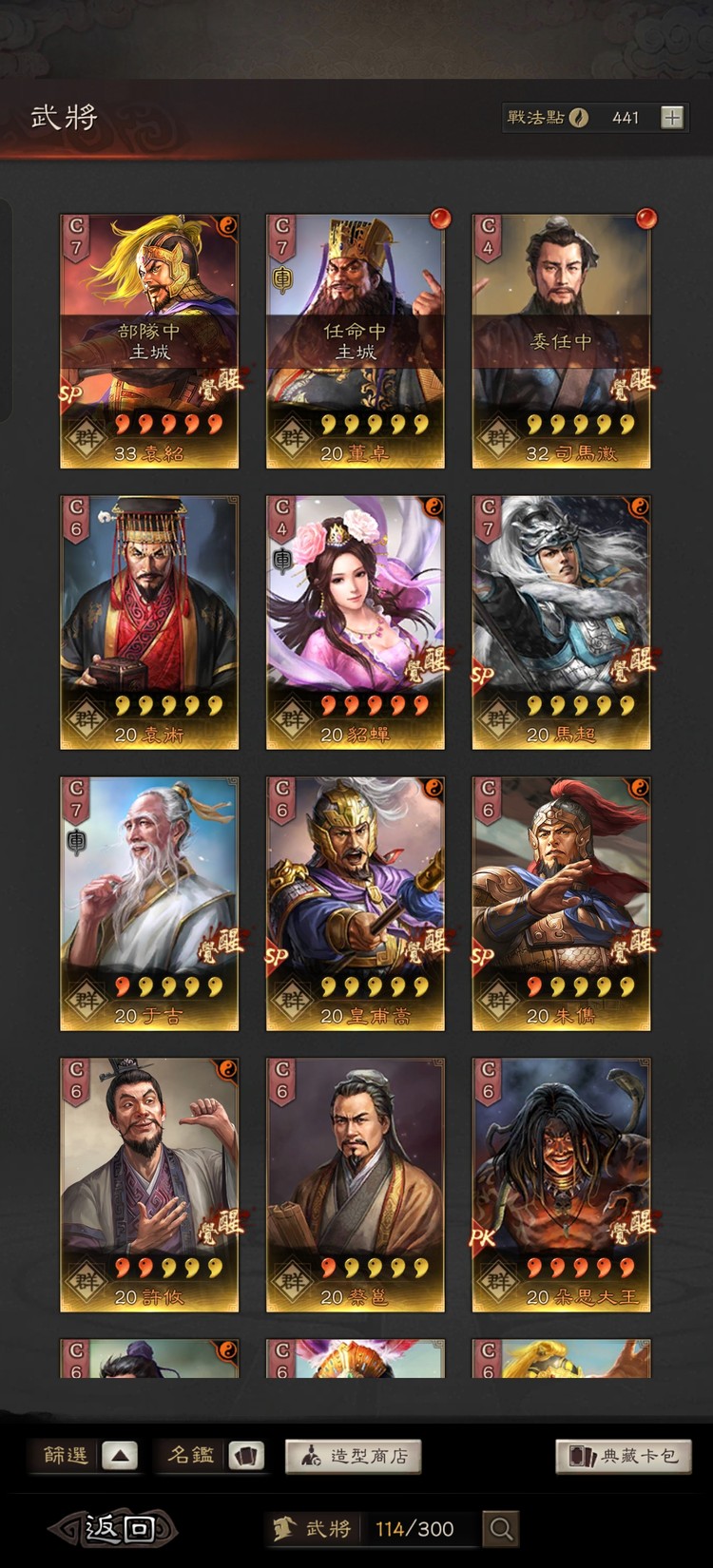Open the 朵思大王 general card
Screen dimensions: 713x1568
pos(561,1184)
